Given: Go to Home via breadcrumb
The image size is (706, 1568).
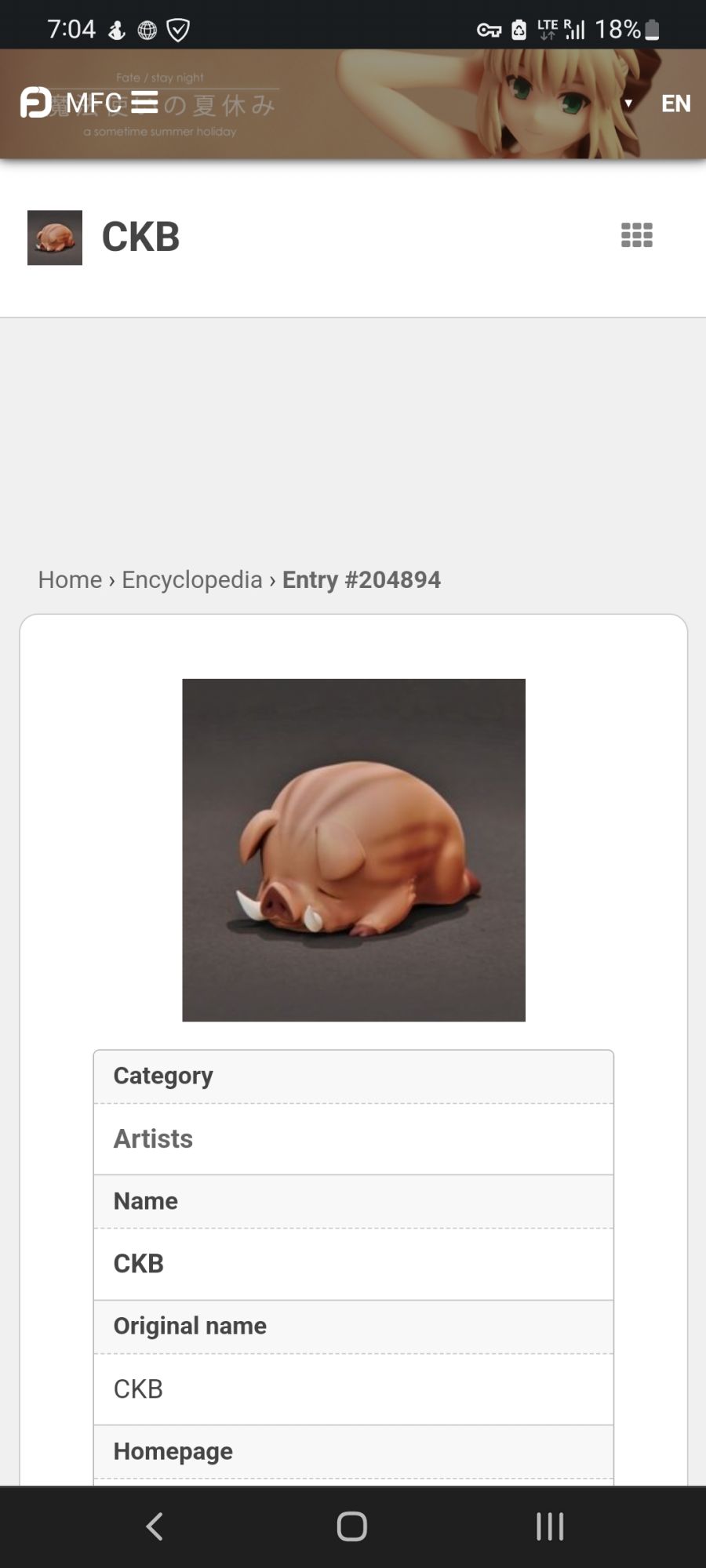Looking at the screenshot, I should (x=70, y=579).
